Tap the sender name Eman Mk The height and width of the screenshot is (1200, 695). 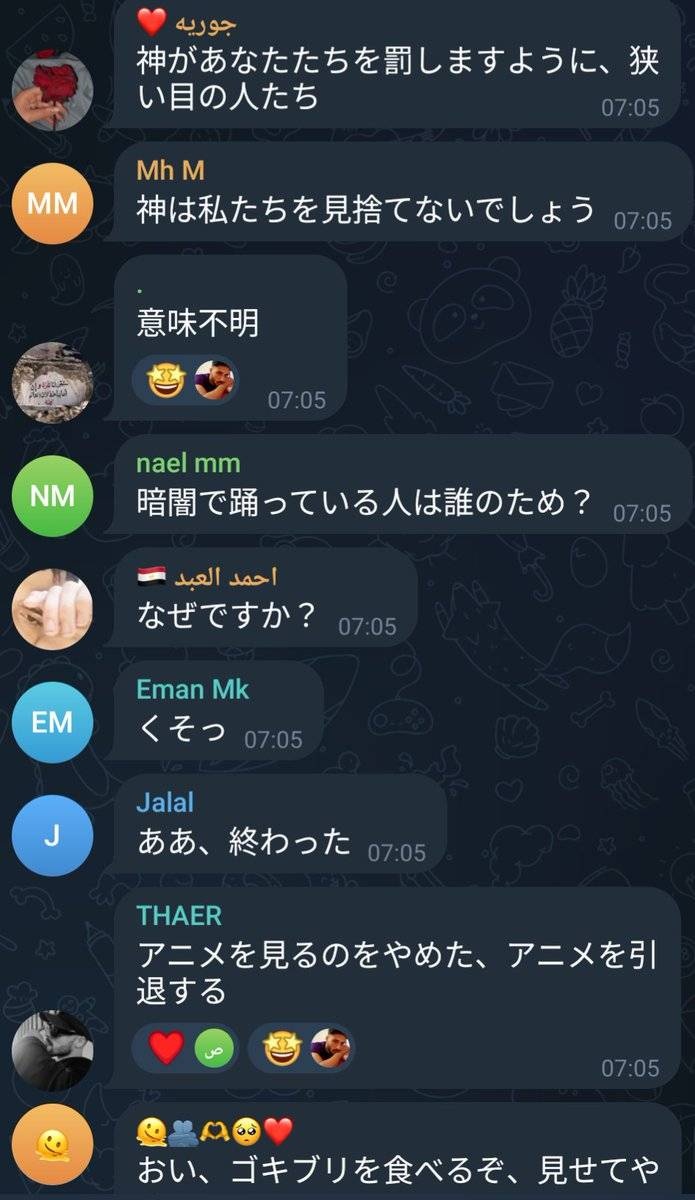tap(192, 689)
